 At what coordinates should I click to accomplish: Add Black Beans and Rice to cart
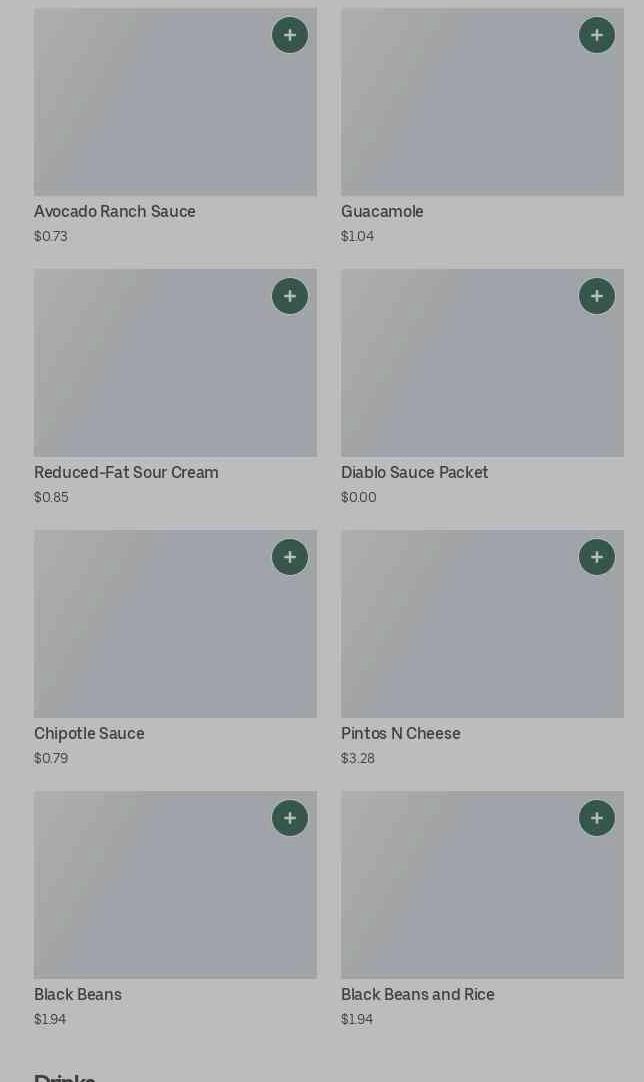[x=597, y=818]
